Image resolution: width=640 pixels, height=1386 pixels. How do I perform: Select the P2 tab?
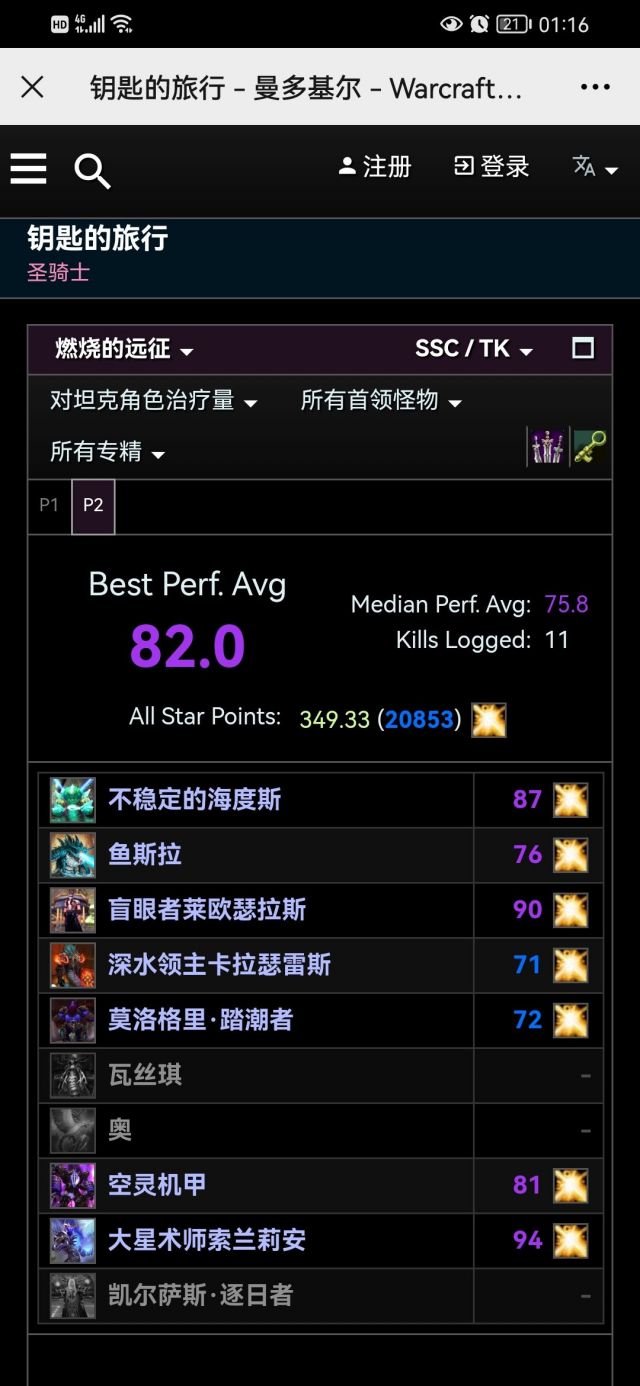point(93,506)
